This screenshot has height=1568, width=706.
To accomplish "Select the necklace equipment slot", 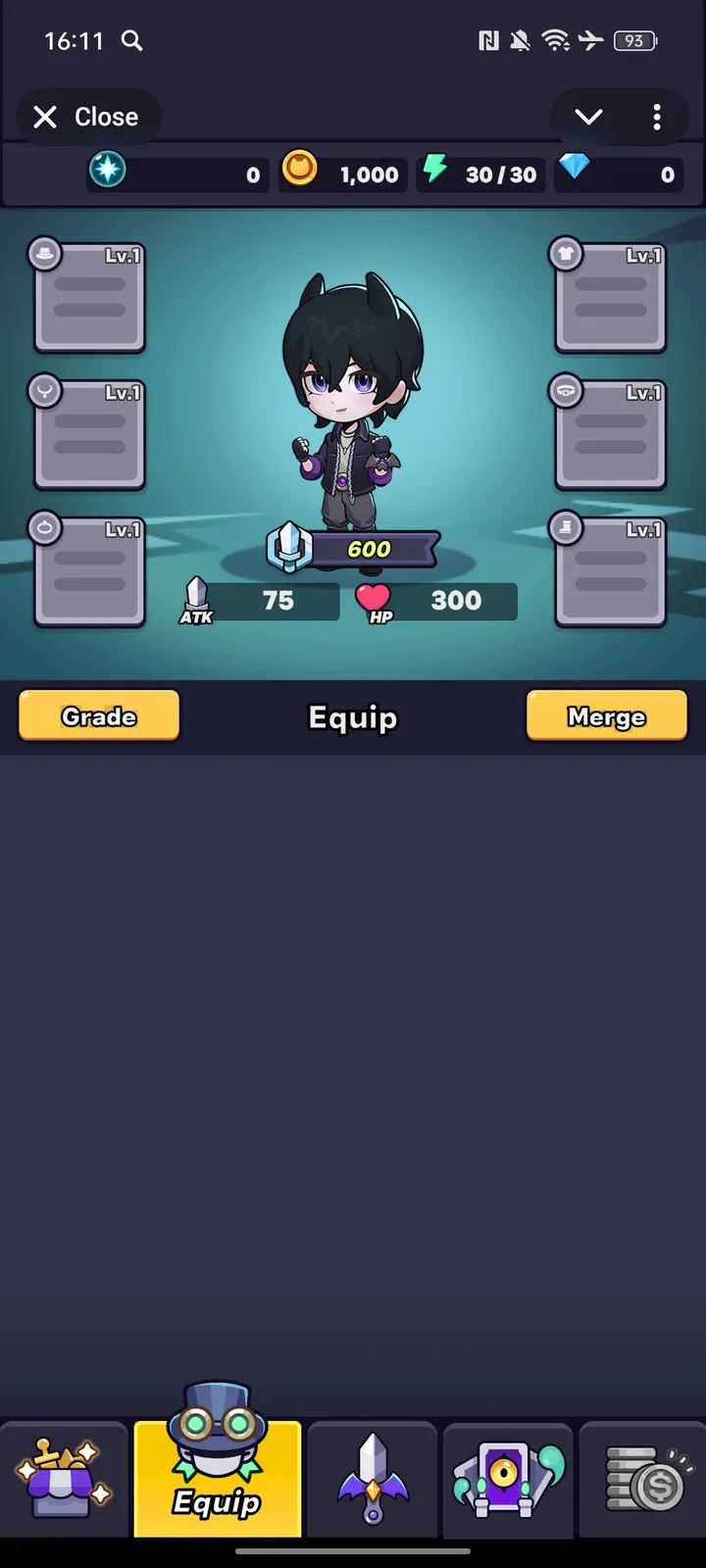I will coord(89,434).
